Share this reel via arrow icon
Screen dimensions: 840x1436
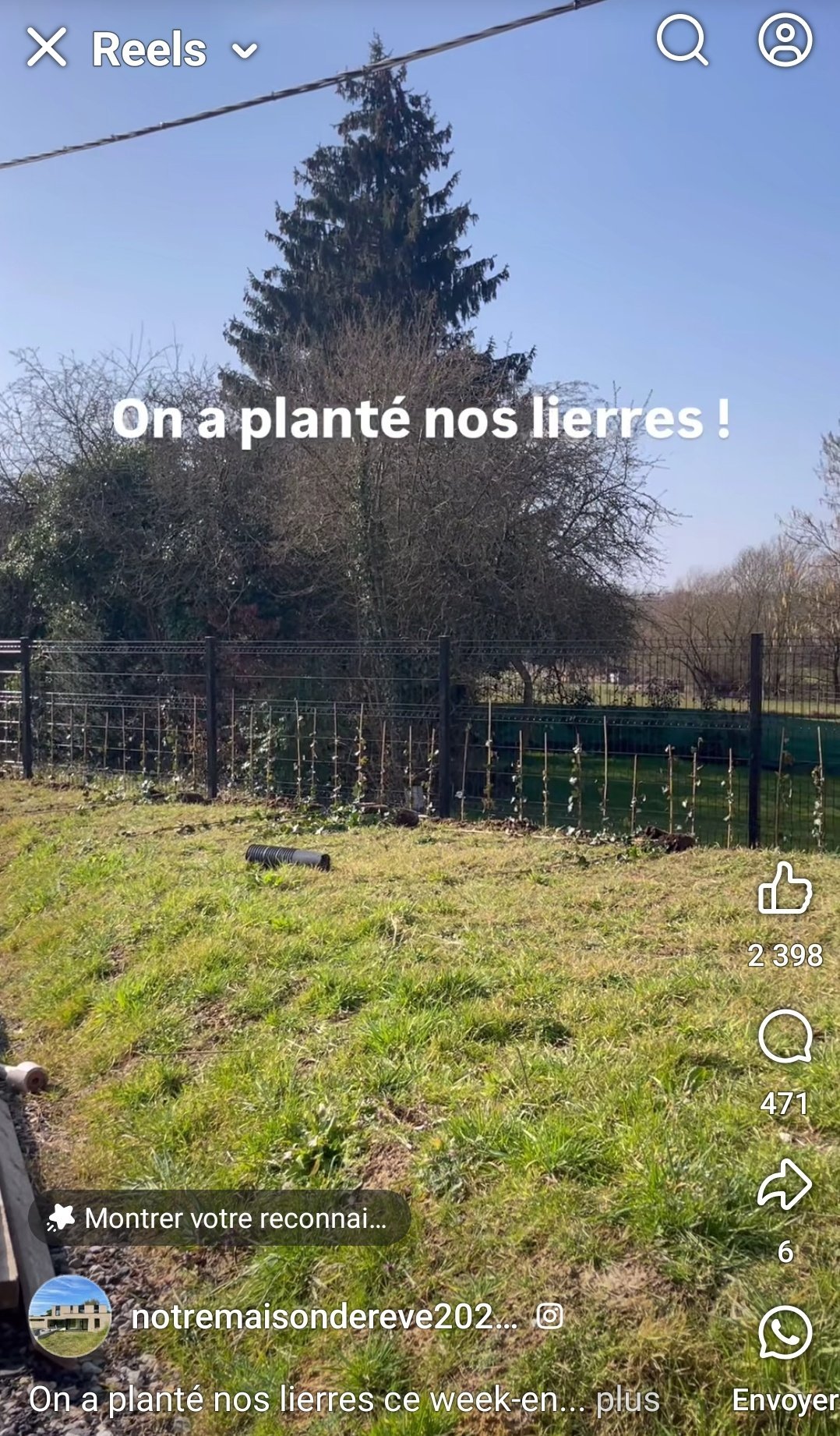coord(785,1185)
